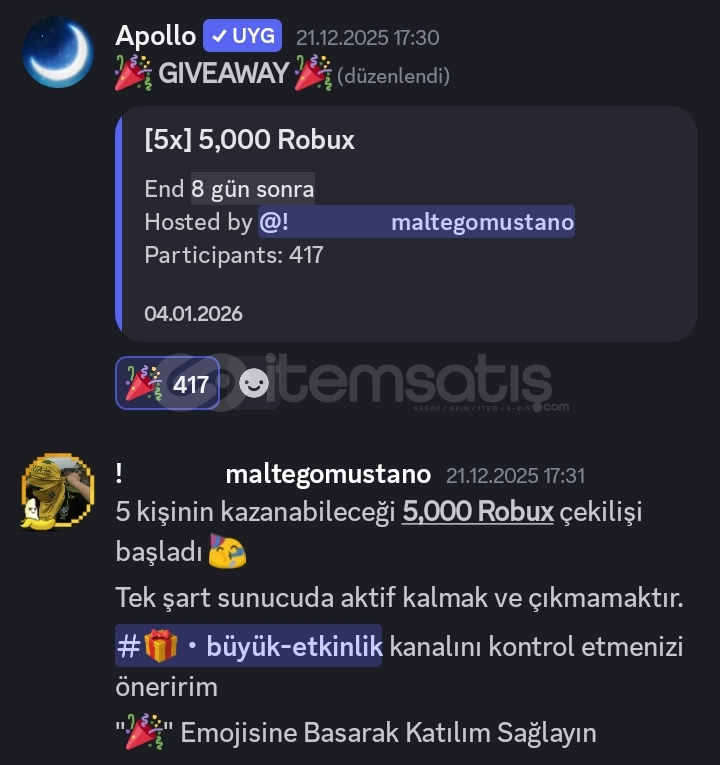Open the maltegomustano mention in the giveaway embed
Viewport: 720px width, 765px height.
tap(416, 221)
